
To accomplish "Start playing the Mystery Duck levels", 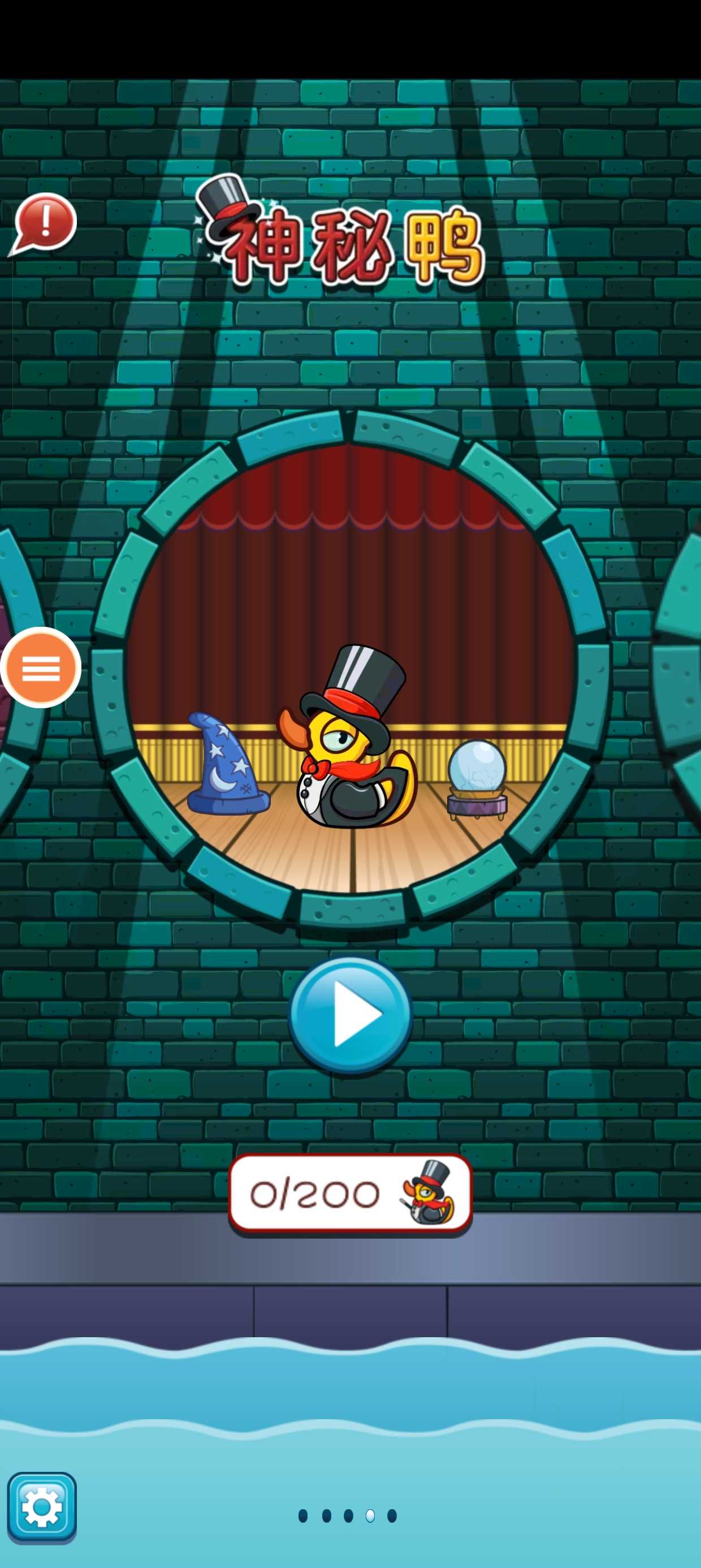I will 350,1014.
